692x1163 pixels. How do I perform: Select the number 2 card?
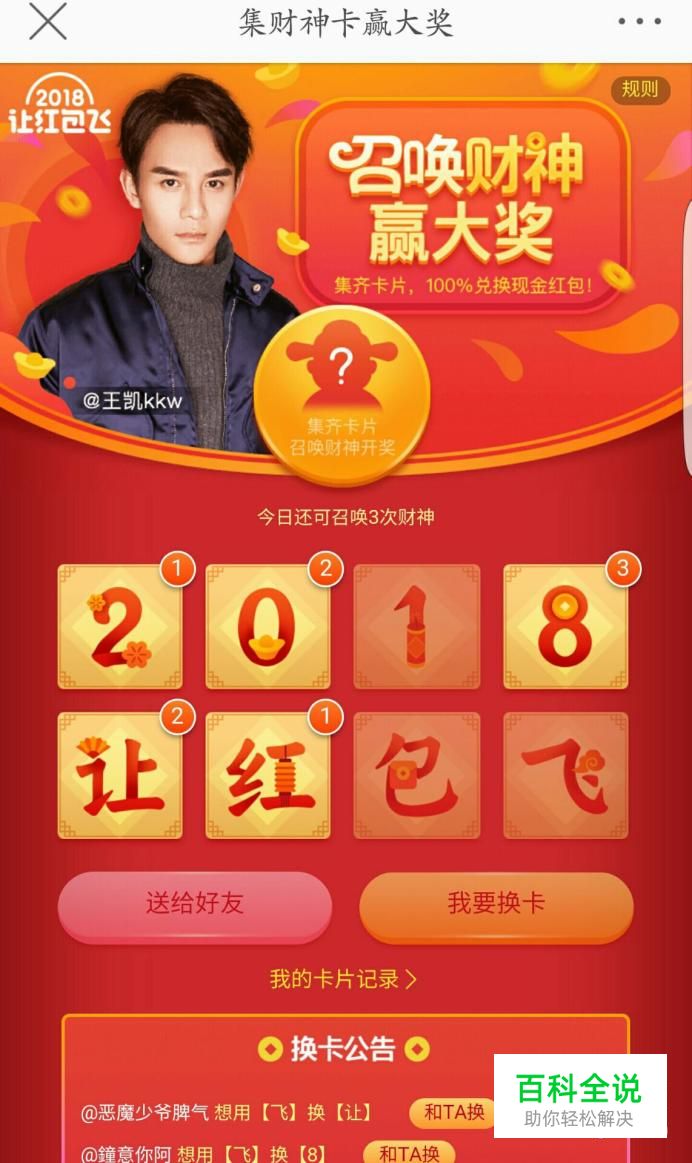[120, 627]
